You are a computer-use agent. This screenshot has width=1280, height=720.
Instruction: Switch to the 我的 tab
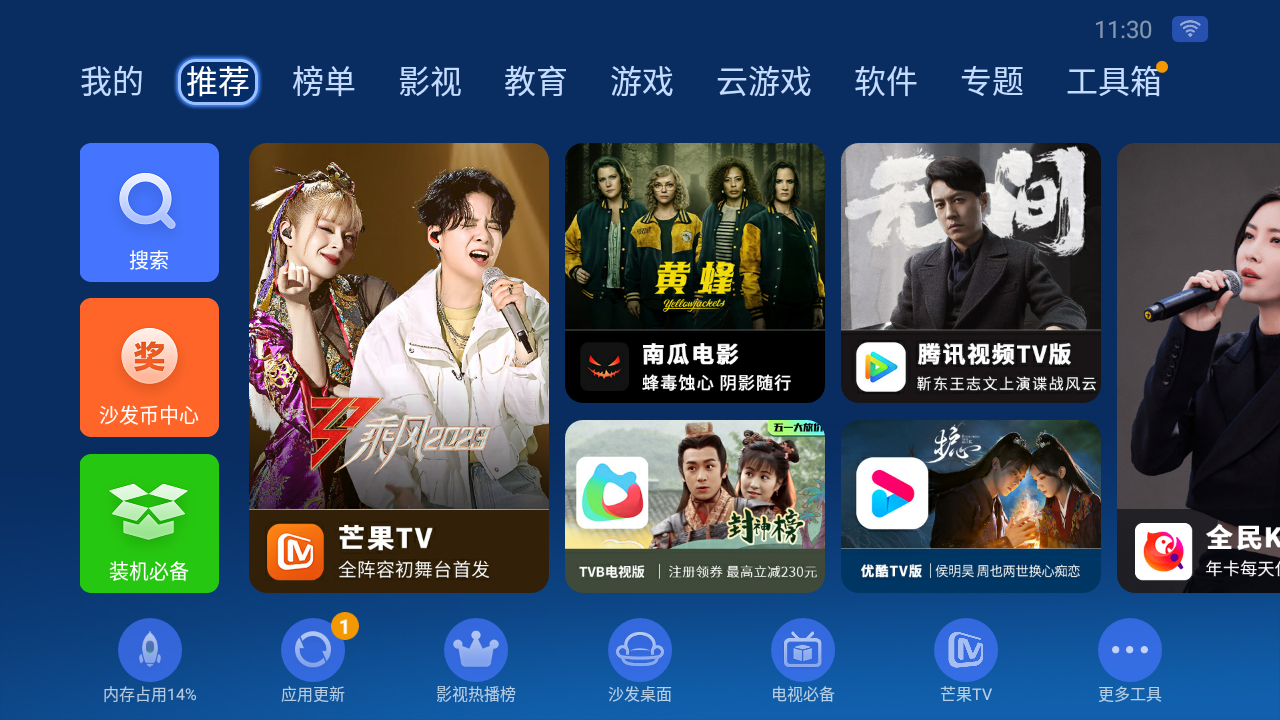[x=112, y=82]
